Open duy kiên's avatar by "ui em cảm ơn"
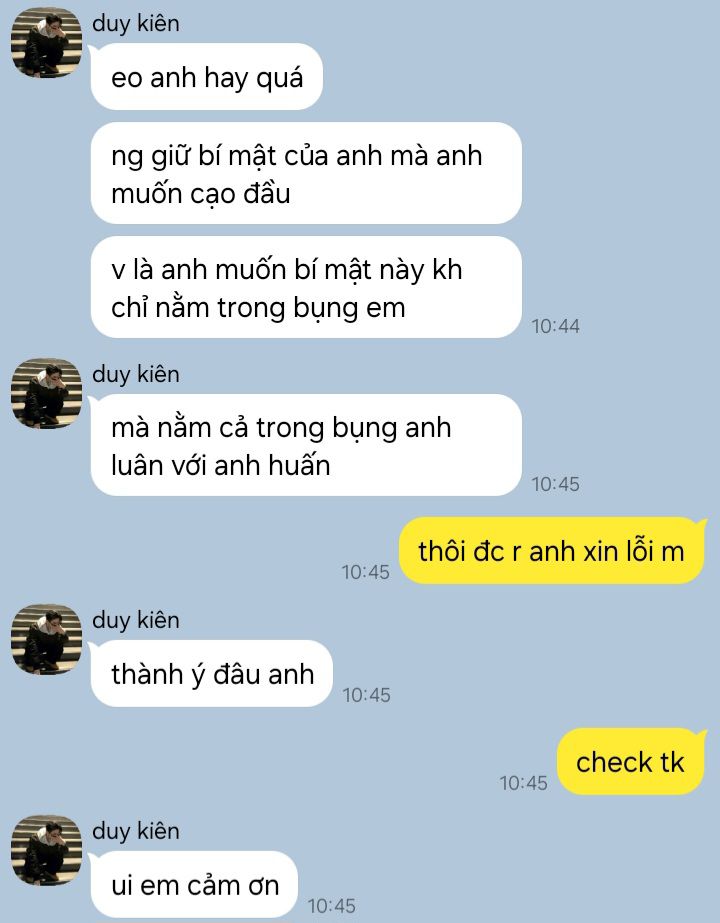 (x=46, y=851)
